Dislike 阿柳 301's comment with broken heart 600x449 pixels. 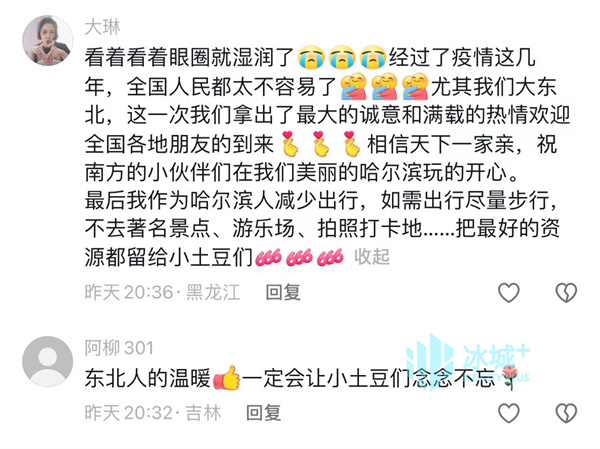566,413
